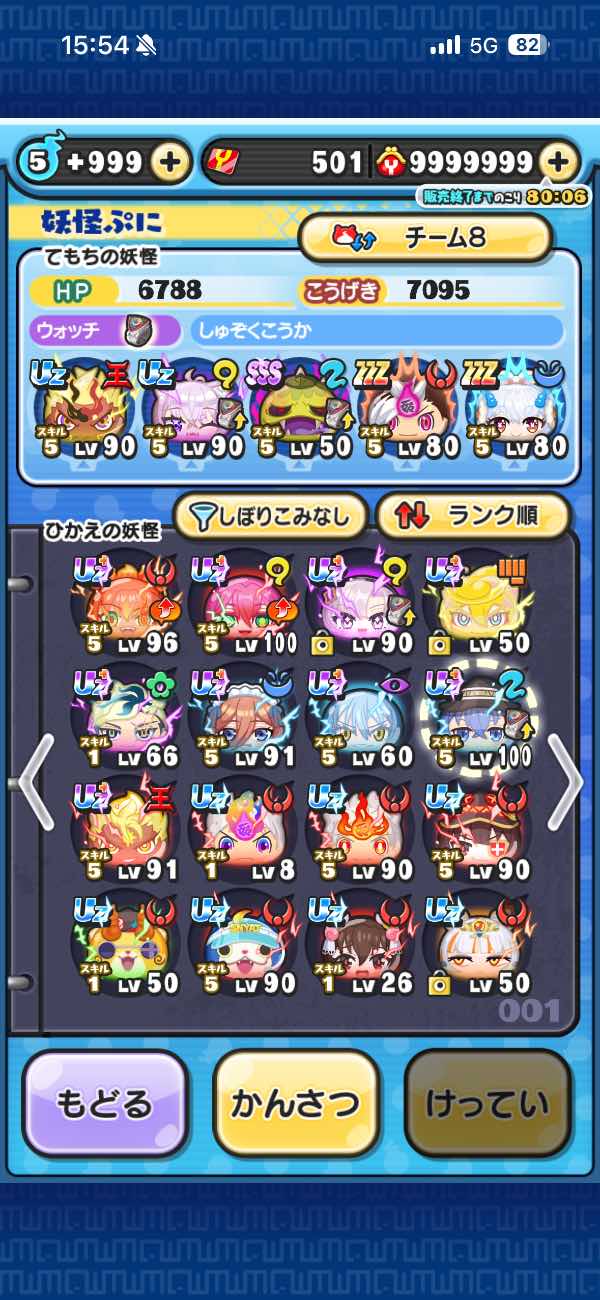Image resolution: width=600 pixels, height=1300 pixels.
Task: Open the しぼりこみなし filter
Action: 271,516
